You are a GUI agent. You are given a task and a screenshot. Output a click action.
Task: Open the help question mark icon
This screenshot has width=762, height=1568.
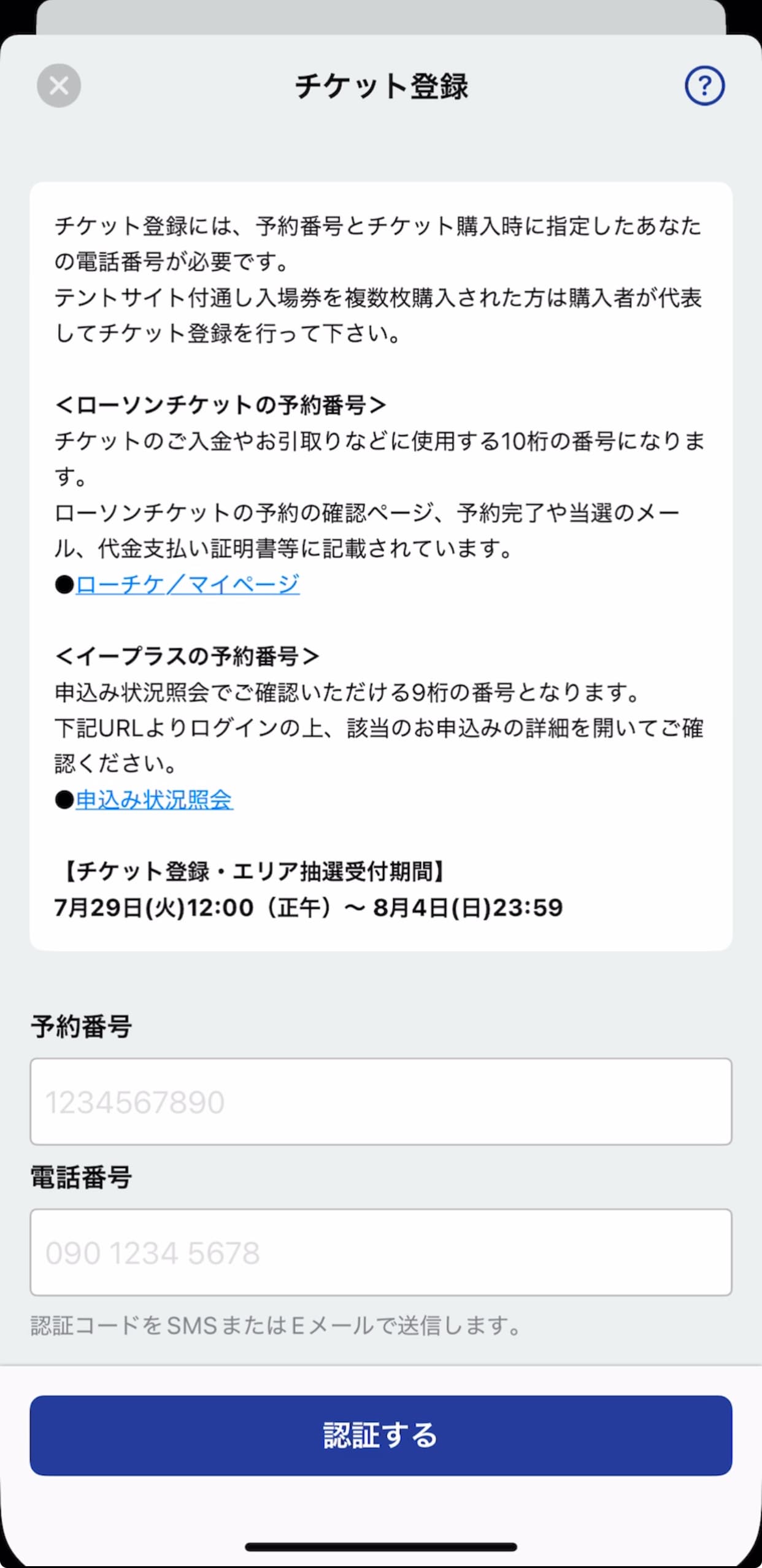pos(704,85)
